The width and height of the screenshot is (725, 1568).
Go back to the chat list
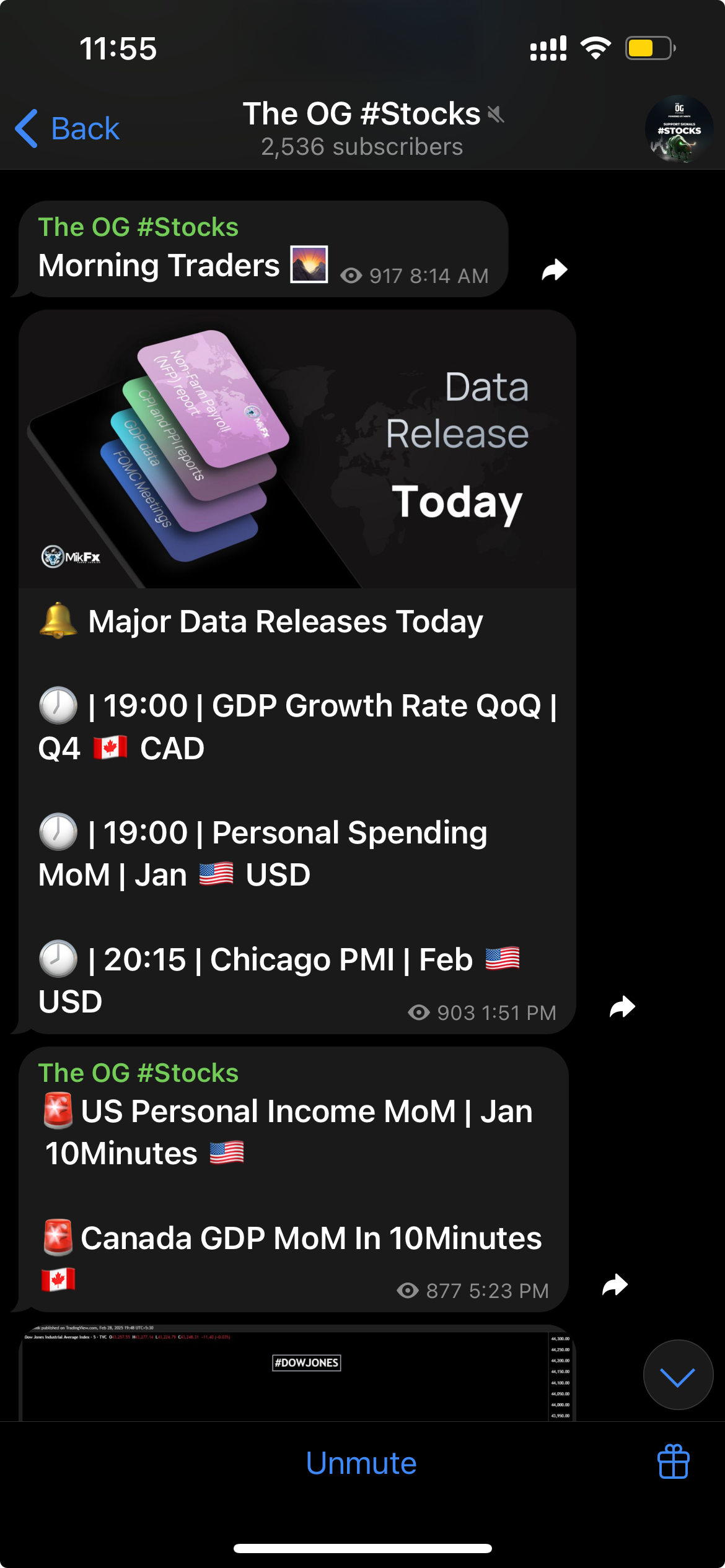[x=67, y=129]
